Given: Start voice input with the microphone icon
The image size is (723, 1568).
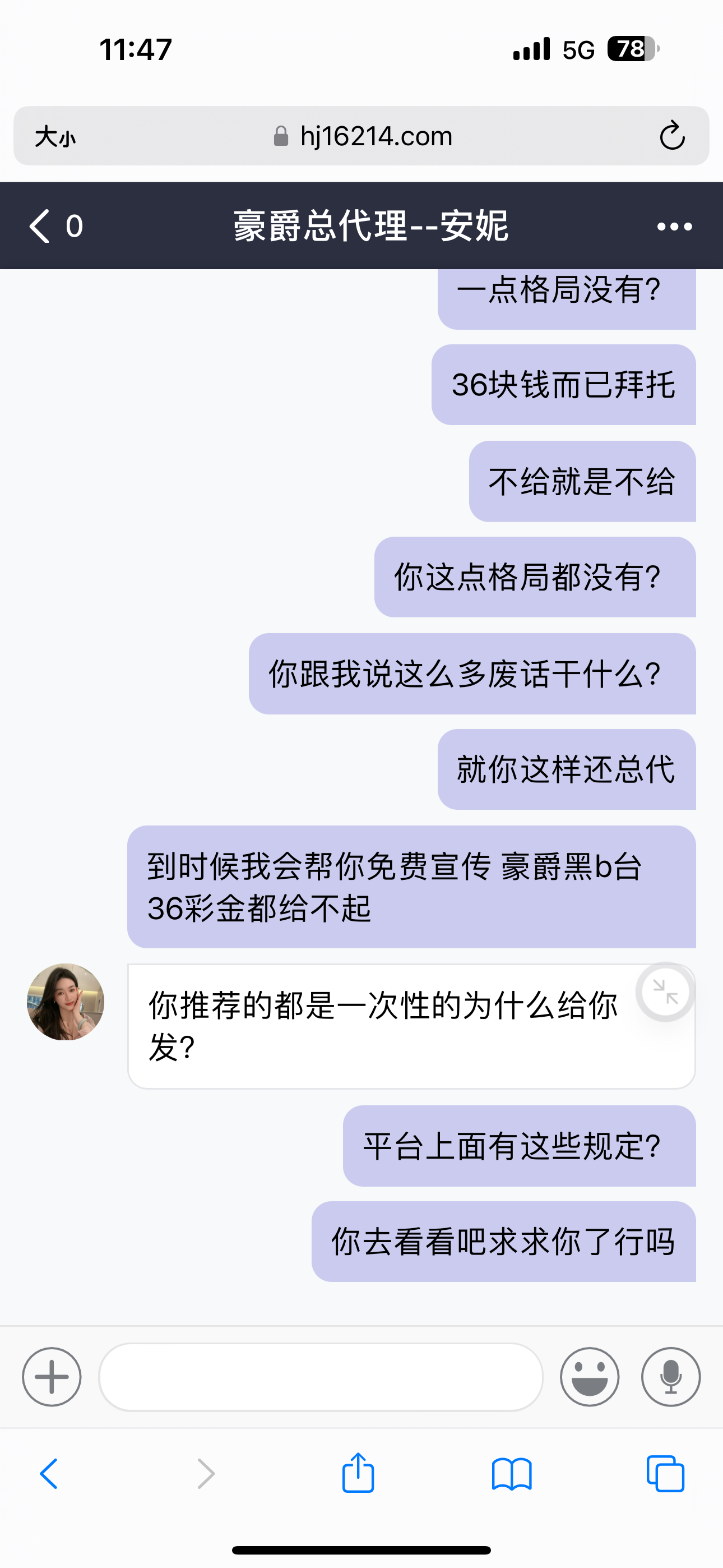Looking at the screenshot, I should (671, 1377).
